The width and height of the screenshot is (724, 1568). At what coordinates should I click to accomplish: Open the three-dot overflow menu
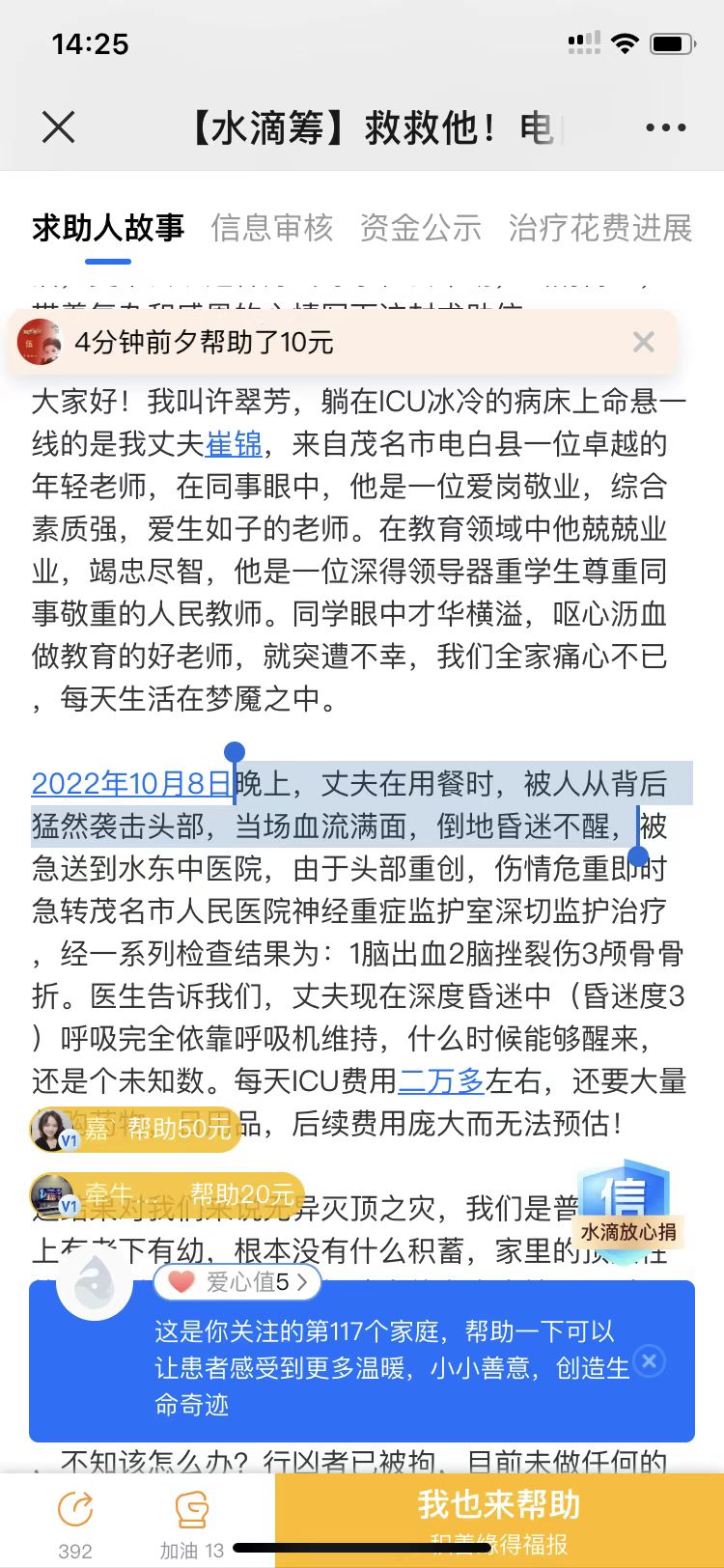point(665,127)
